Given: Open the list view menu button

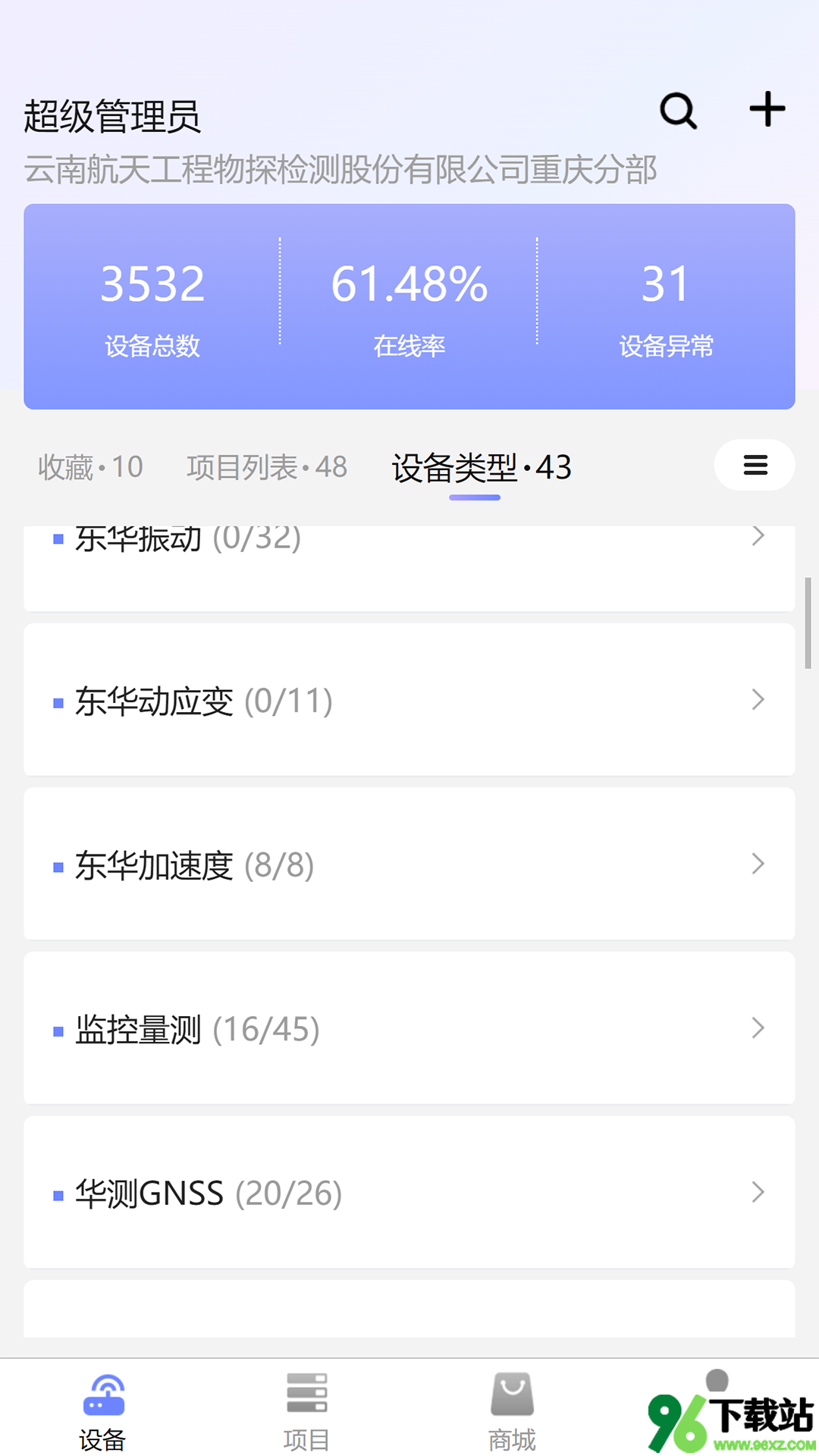Looking at the screenshot, I should point(755,465).
